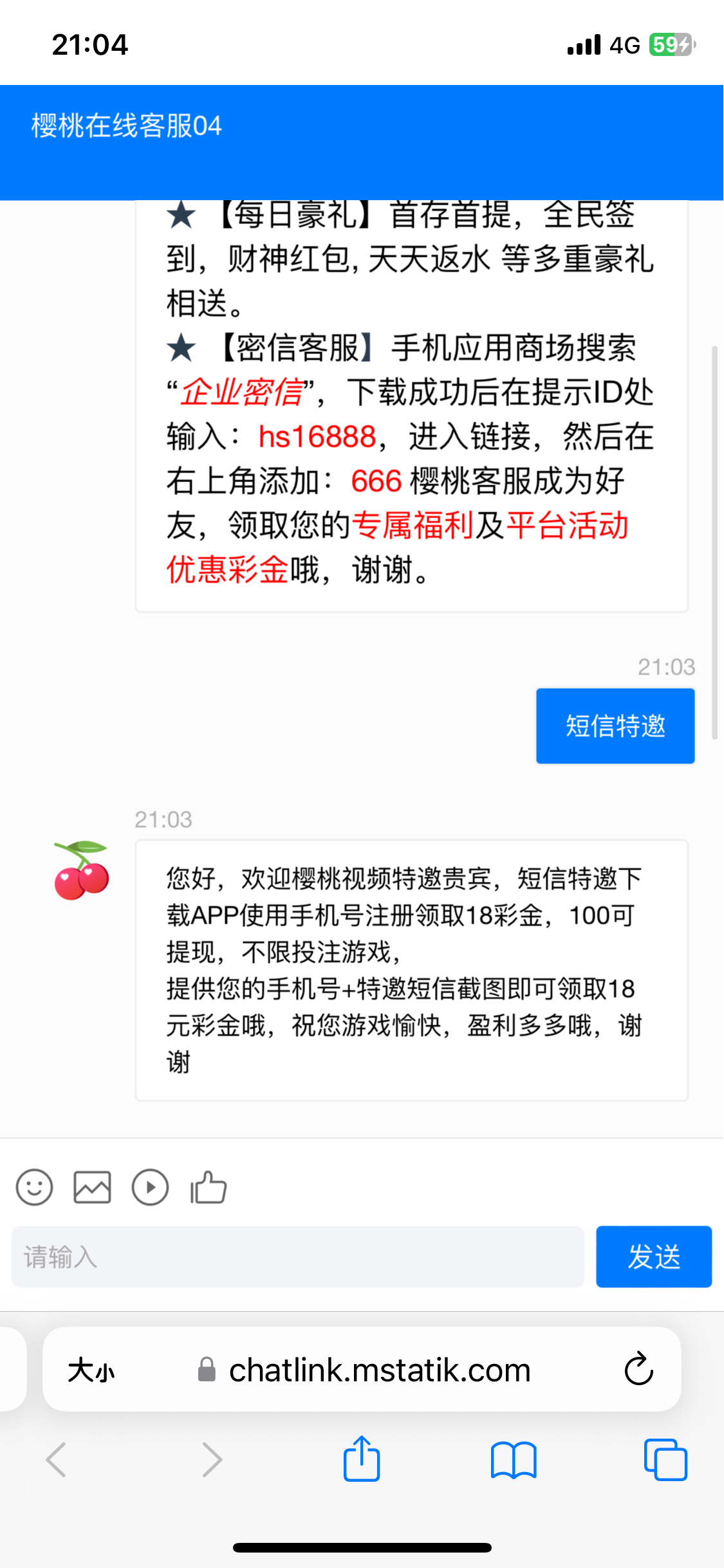
Task: Reload the current web page
Action: [x=638, y=1368]
